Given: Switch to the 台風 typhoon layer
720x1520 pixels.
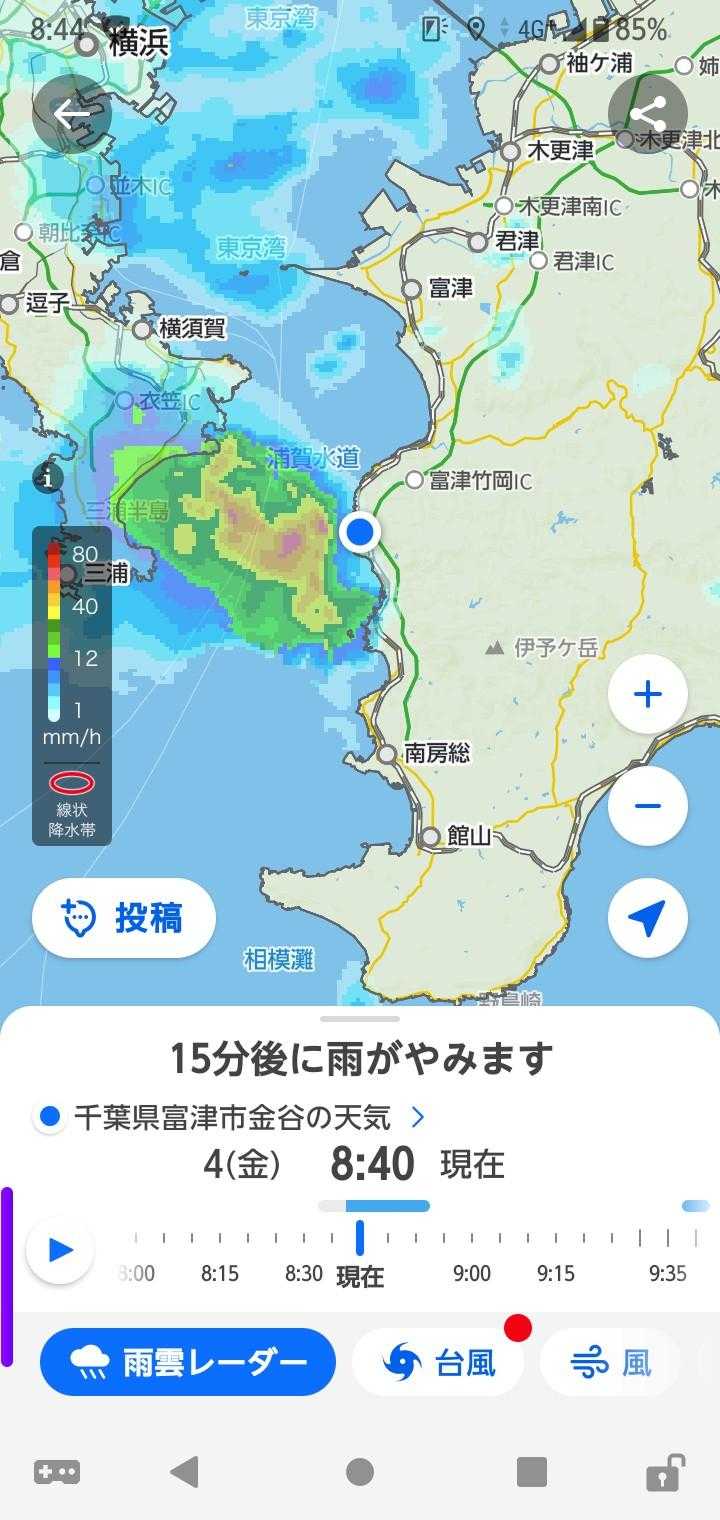Looking at the screenshot, I should 438,1362.
